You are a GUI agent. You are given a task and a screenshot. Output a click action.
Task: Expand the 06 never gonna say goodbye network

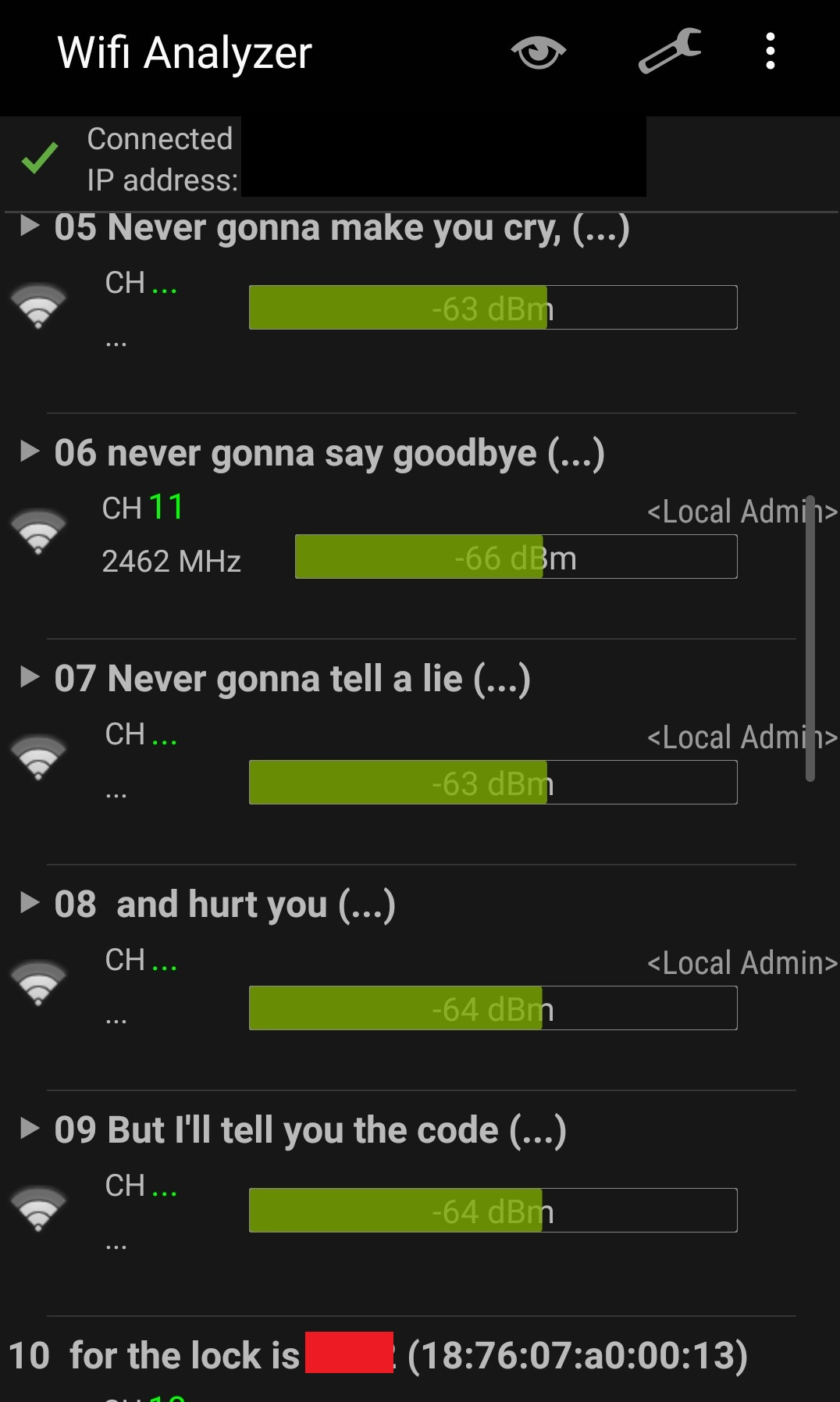pyautogui.click(x=30, y=451)
